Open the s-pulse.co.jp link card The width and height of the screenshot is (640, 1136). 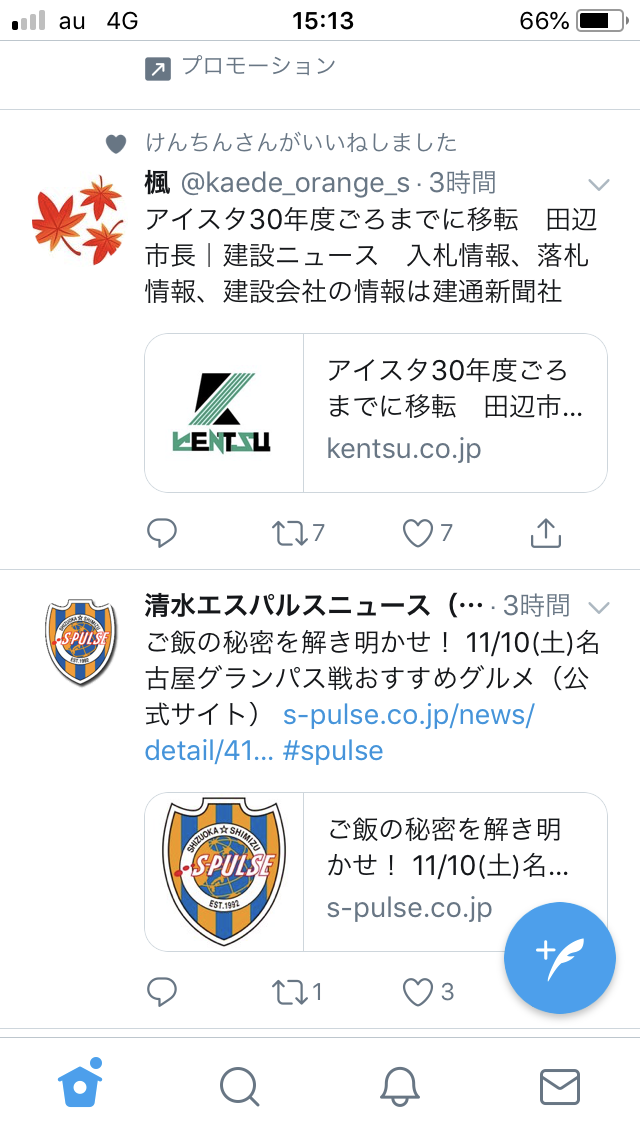tap(376, 872)
